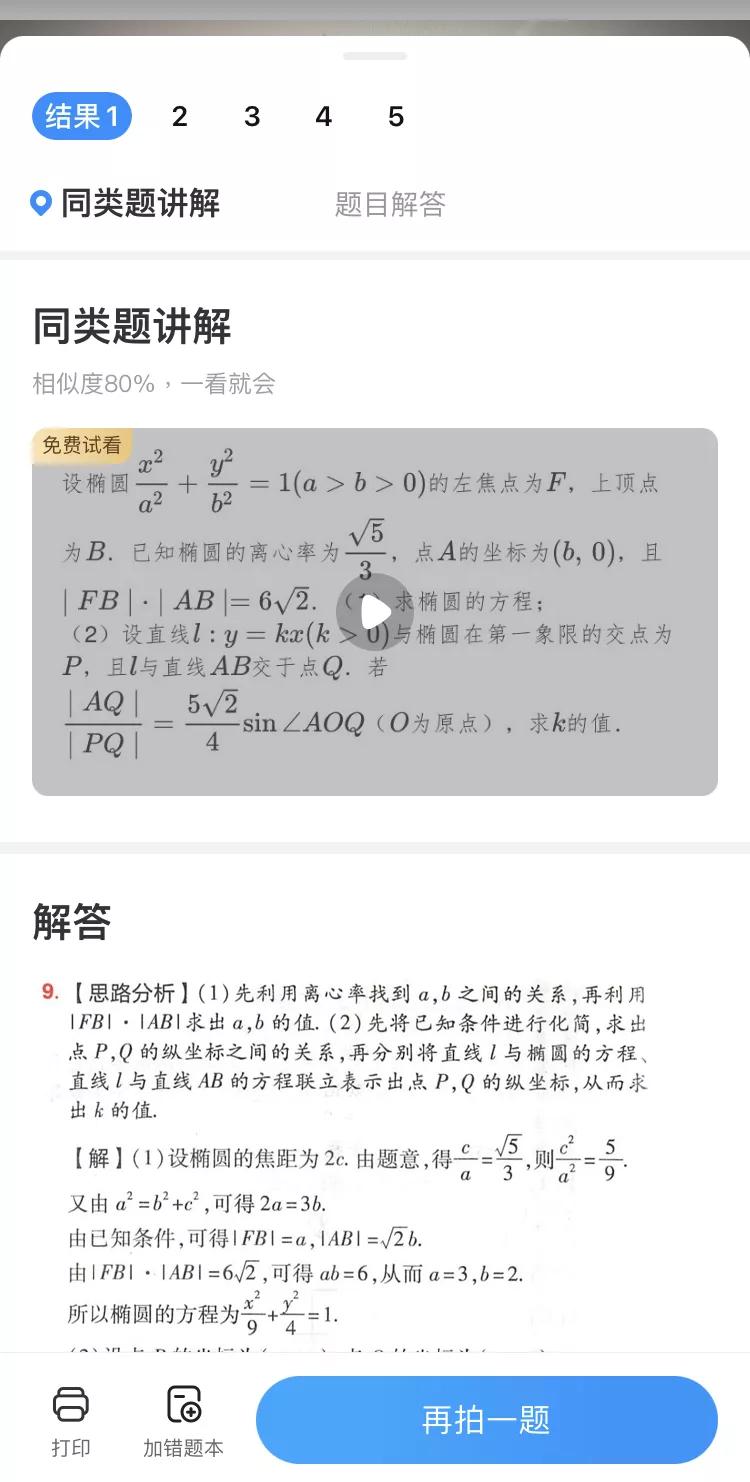
Task: Tap the drag handle at panel top
Action: point(375,57)
